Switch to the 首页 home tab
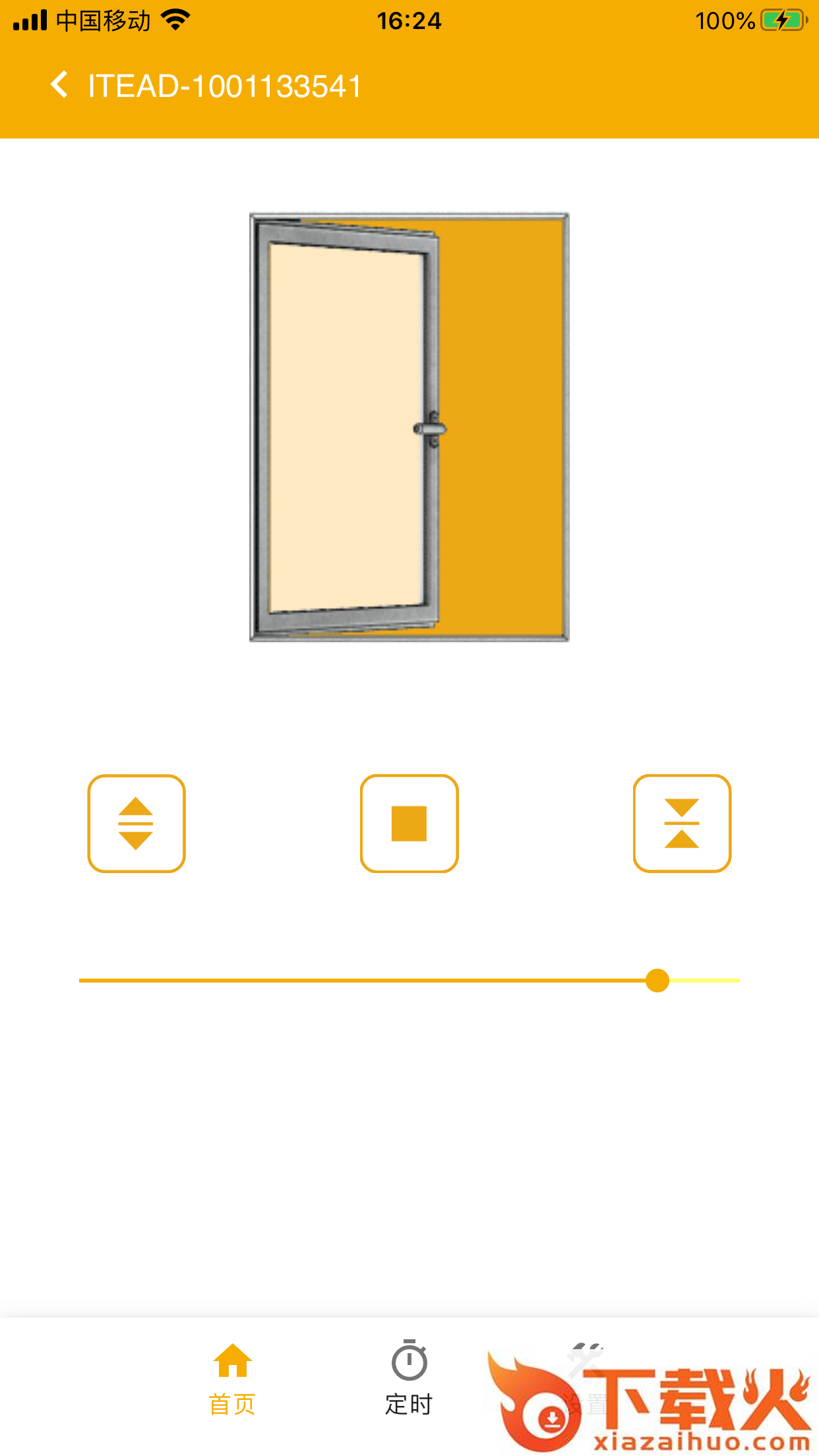The width and height of the screenshot is (819, 1456). [x=232, y=1378]
